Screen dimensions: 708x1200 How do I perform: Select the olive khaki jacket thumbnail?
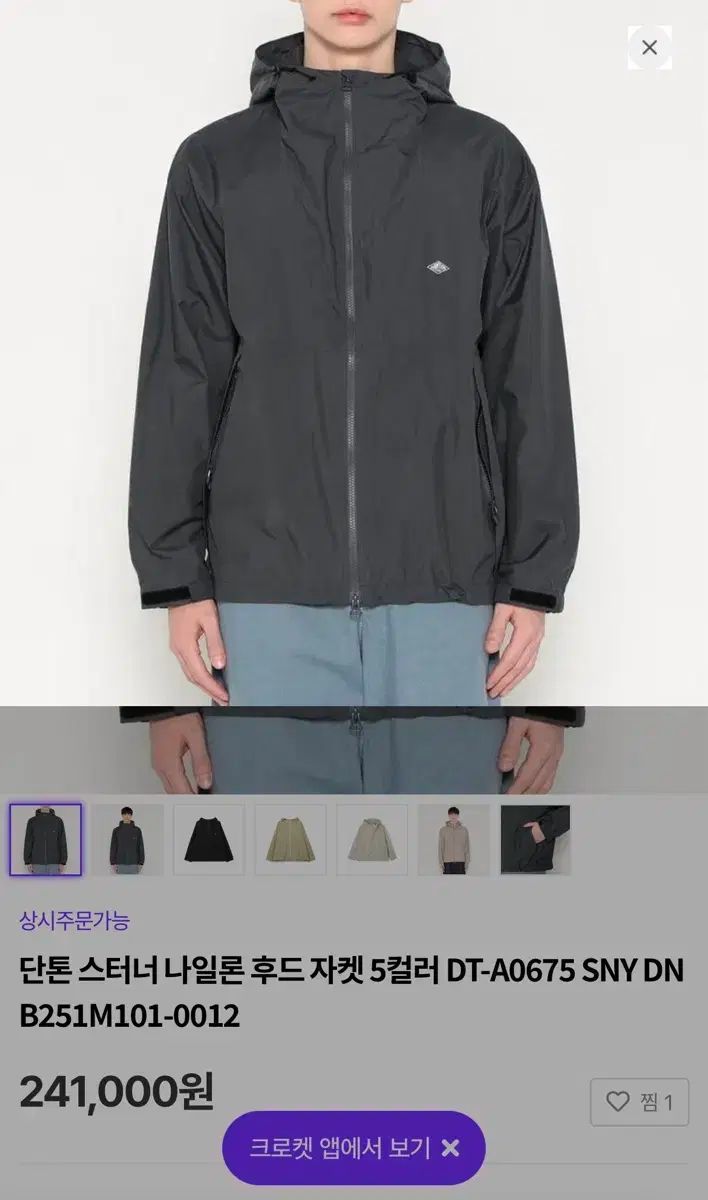tap(290, 840)
